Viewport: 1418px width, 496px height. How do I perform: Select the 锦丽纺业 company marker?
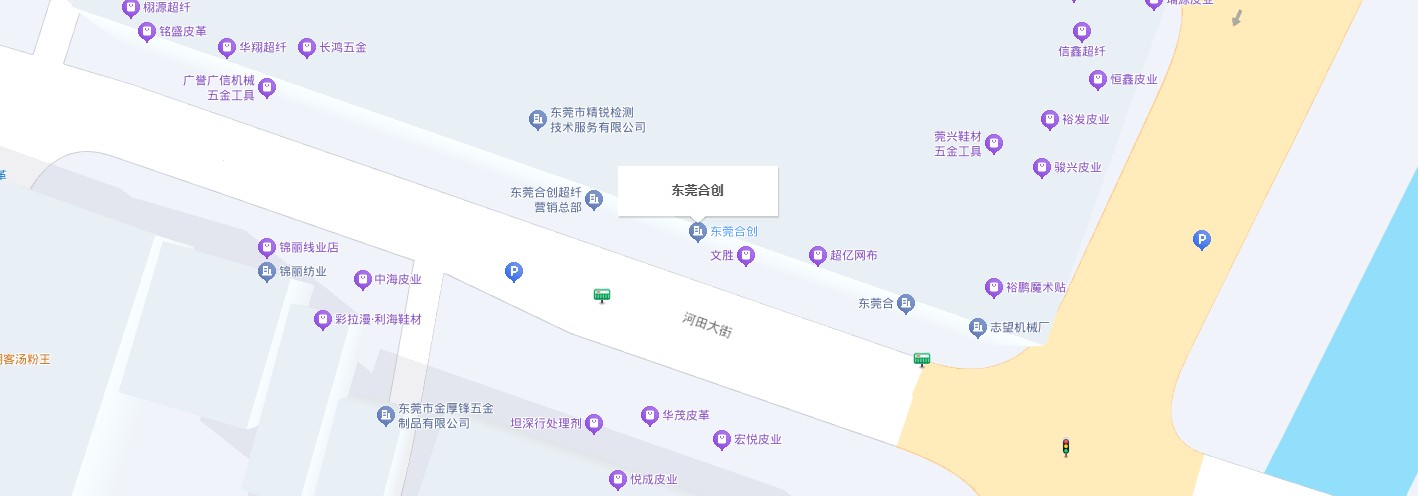coord(267,271)
